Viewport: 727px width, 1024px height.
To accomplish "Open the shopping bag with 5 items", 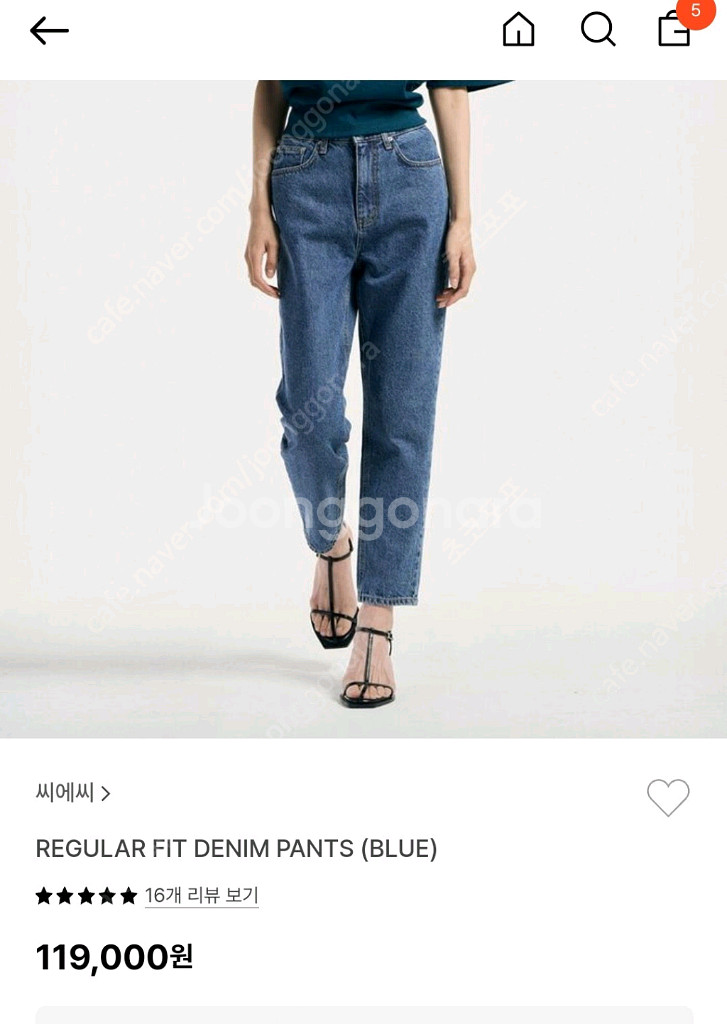I will (x=675, y=30).
